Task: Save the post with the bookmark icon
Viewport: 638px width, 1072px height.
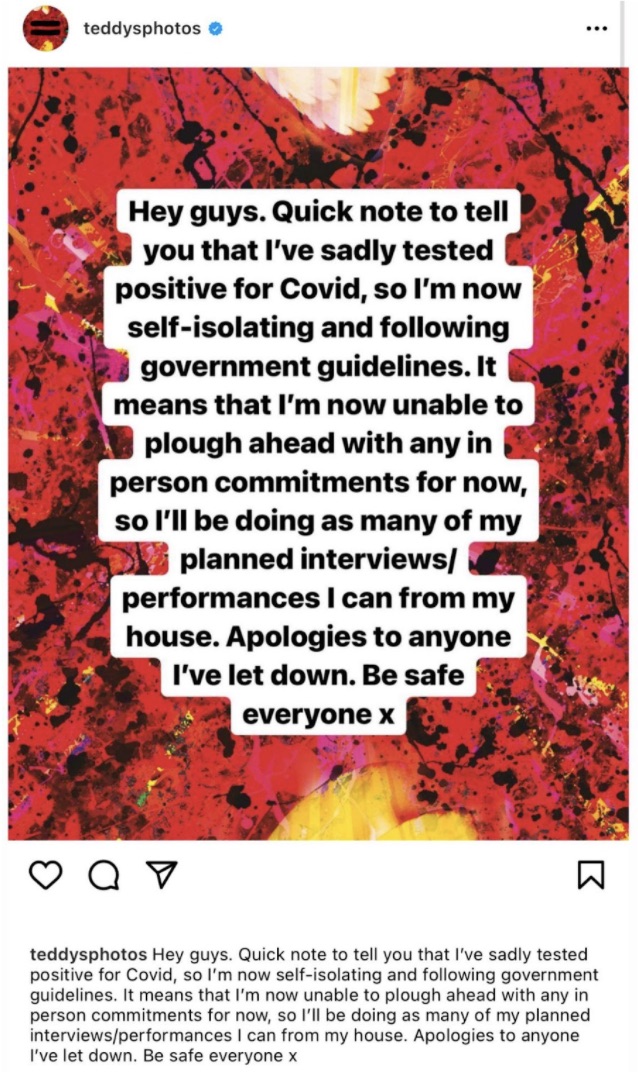Action: pyautogui.click(x=592, y=874)
